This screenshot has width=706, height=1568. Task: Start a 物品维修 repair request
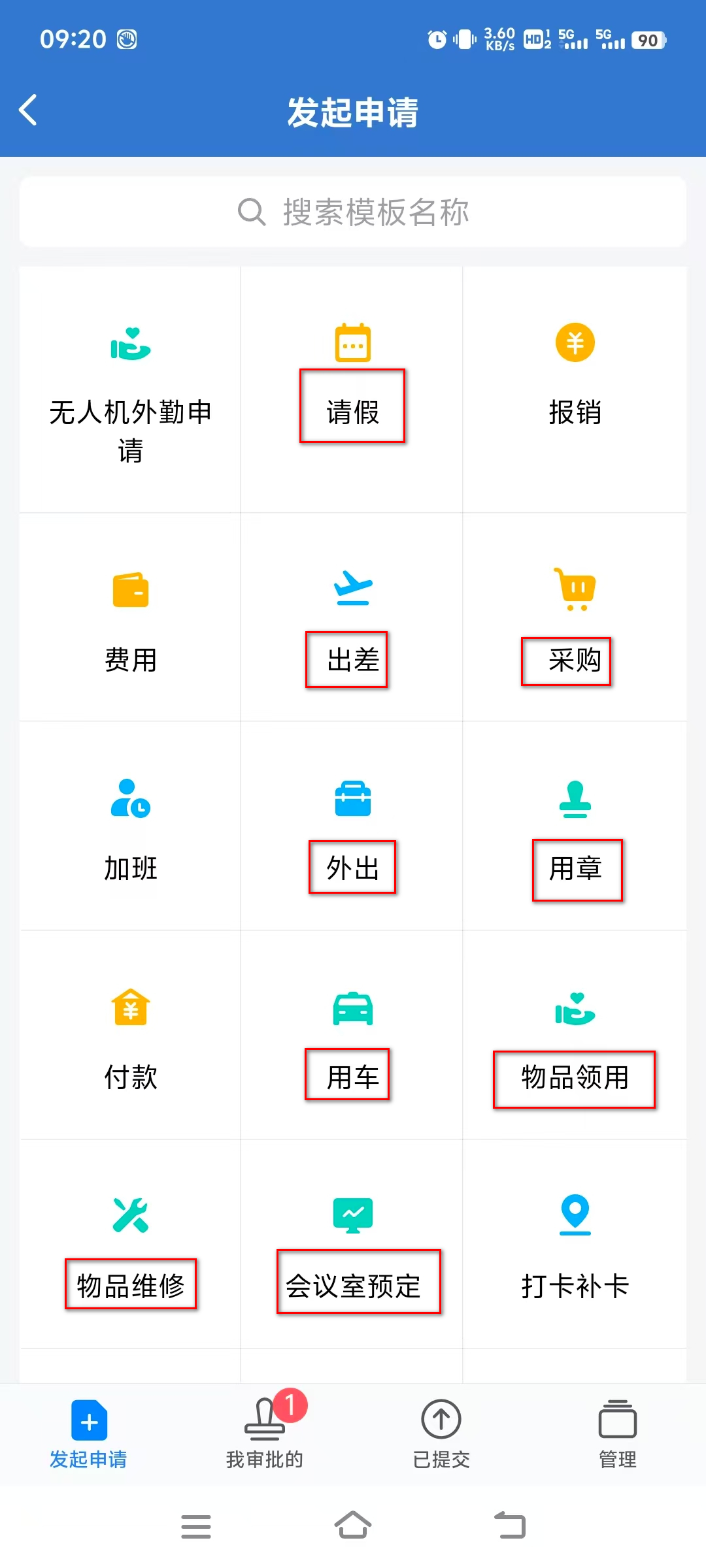coord(130,1248)
